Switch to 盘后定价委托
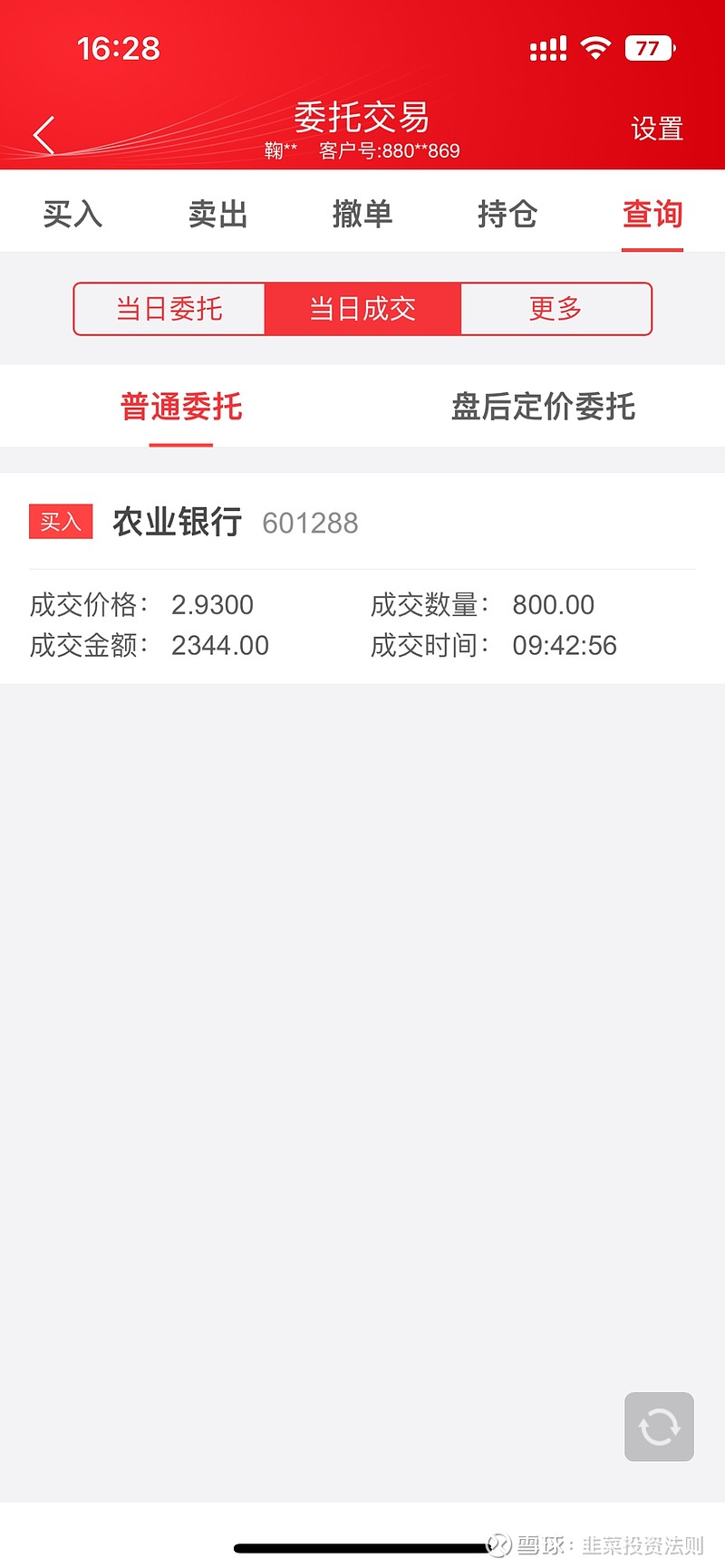 coord(544,407)
